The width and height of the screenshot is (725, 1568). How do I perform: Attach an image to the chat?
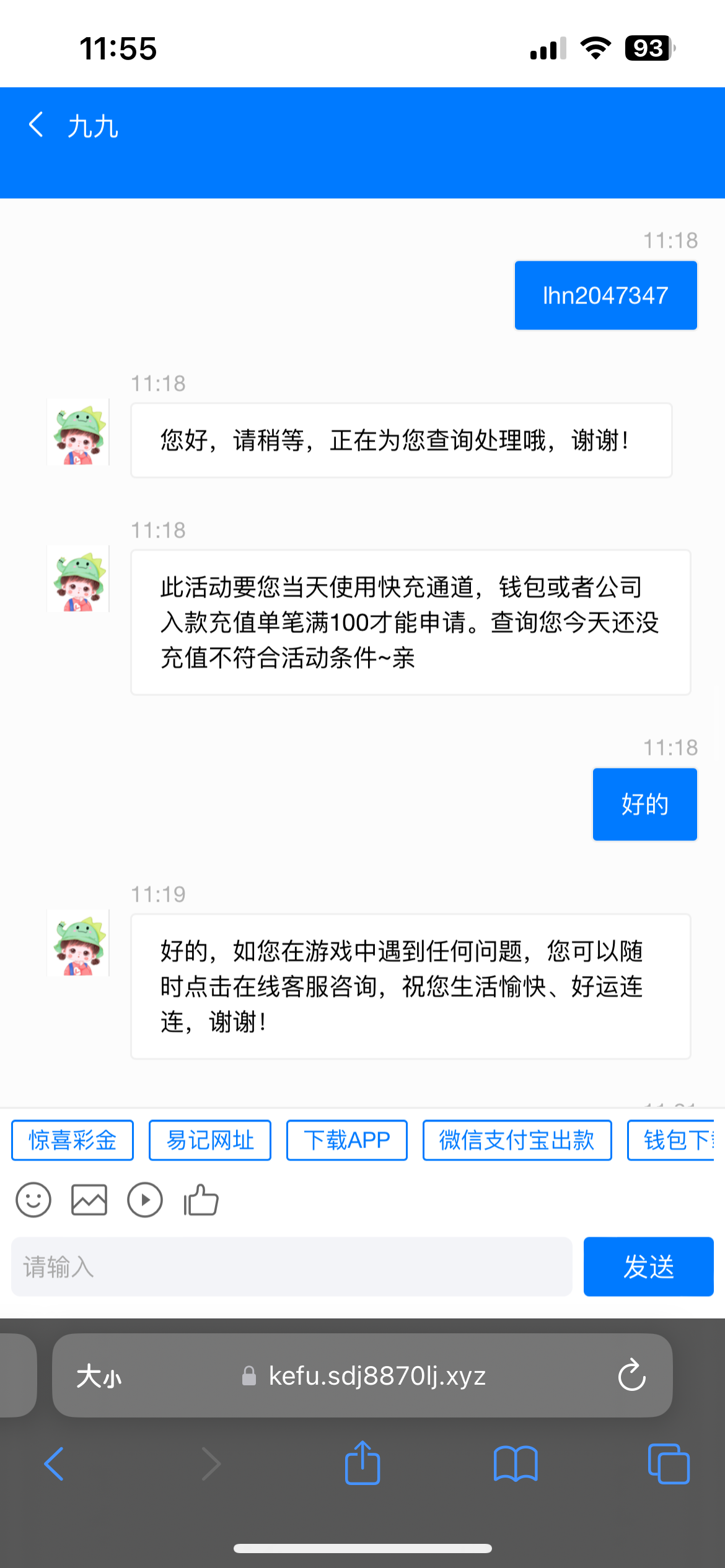pyautogui.click(x=89, y=1200)
